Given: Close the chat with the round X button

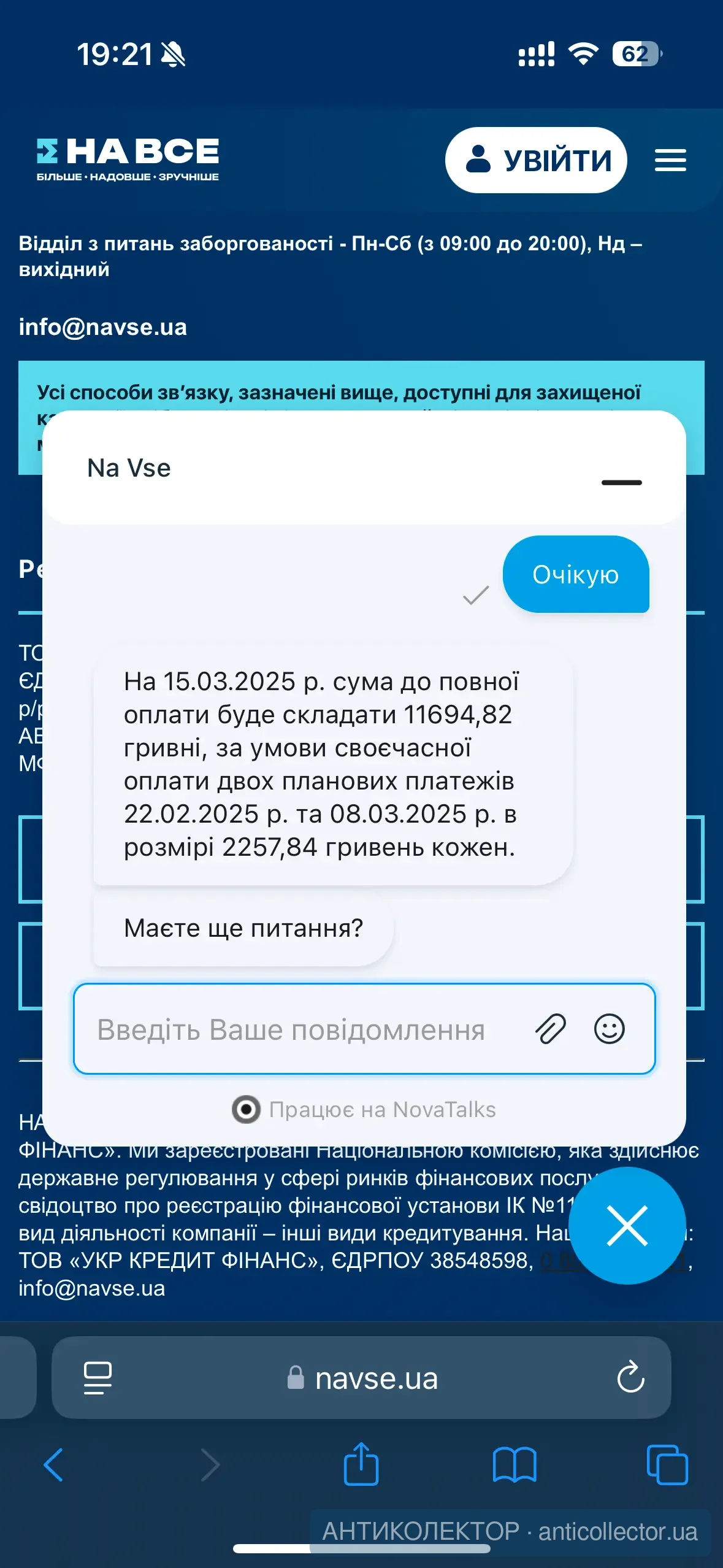Looking at the screenshot, I should coord(627,1226).
